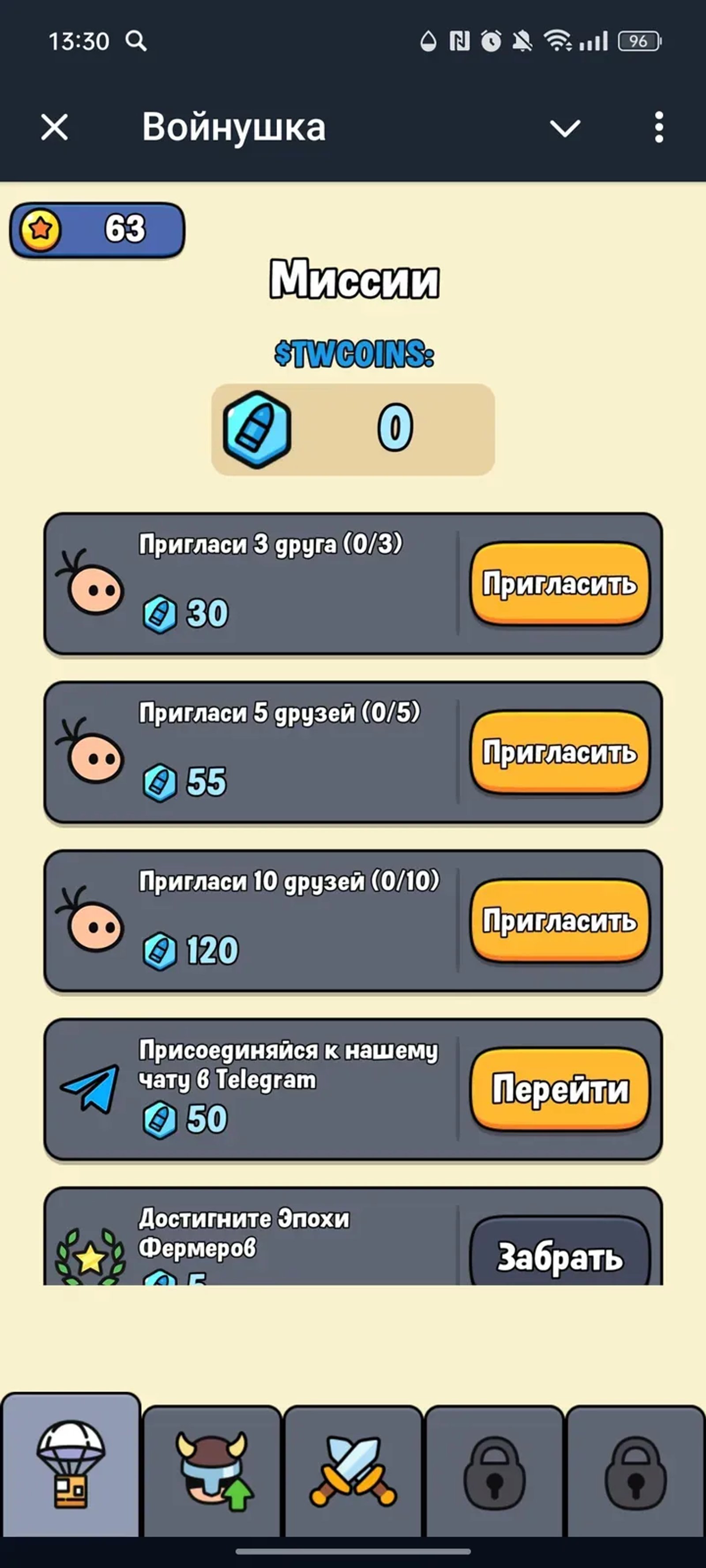The width and height of the screenshot is (706, 1568).
Task: Tap Перейти to join the Telegram chat
Action: (x=561, y=1090)
